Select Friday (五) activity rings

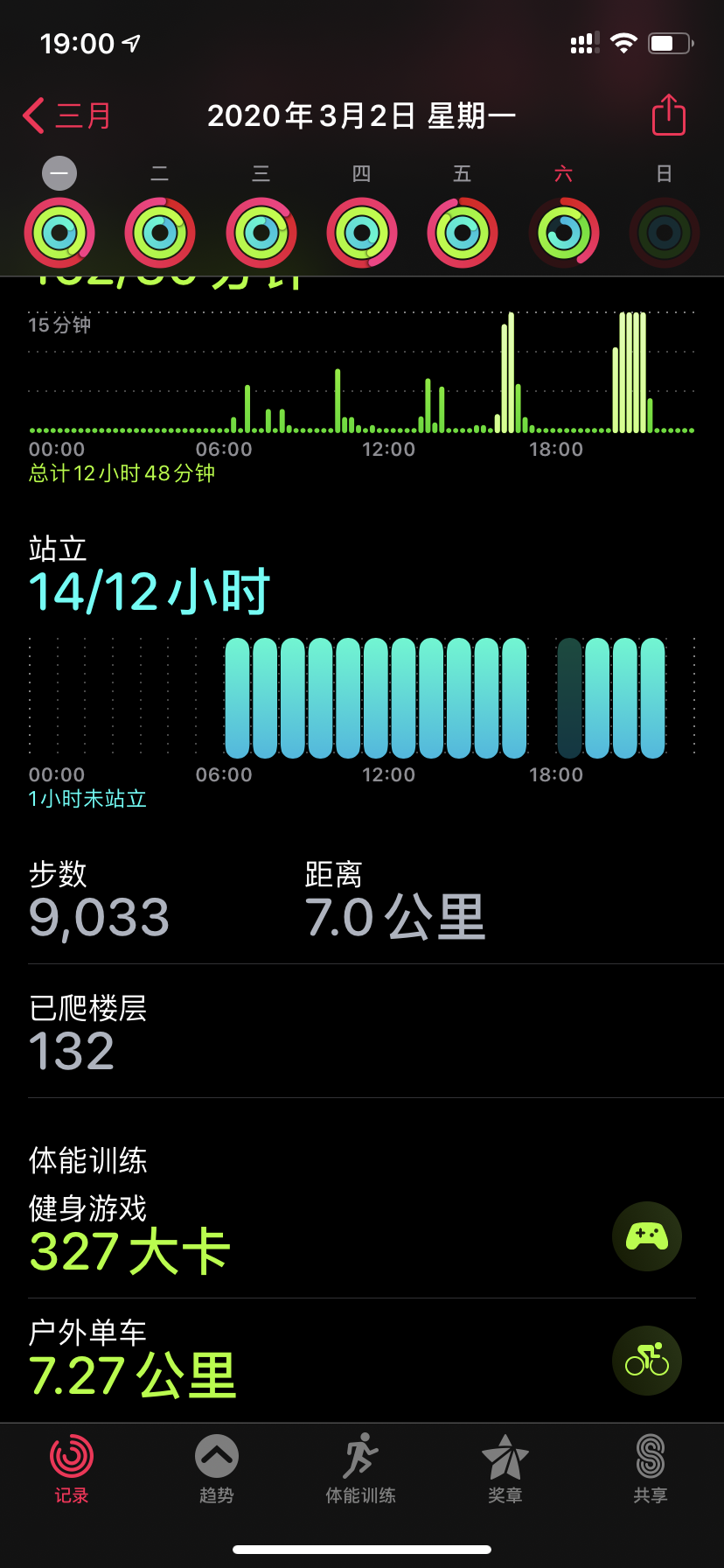click(462, 232)
